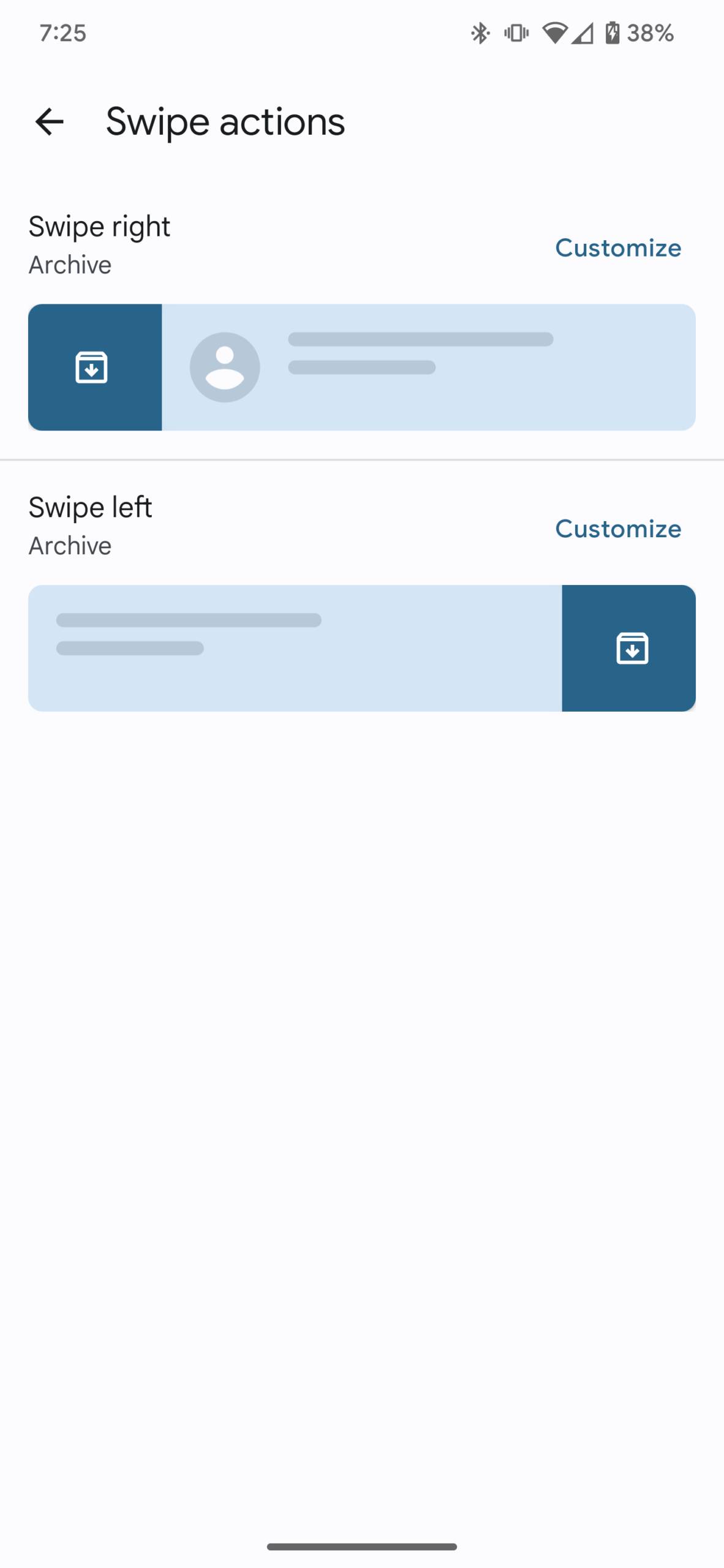Customize the Swipe right action
Screen dimensions: 724x1568
[x=617, y=248]
